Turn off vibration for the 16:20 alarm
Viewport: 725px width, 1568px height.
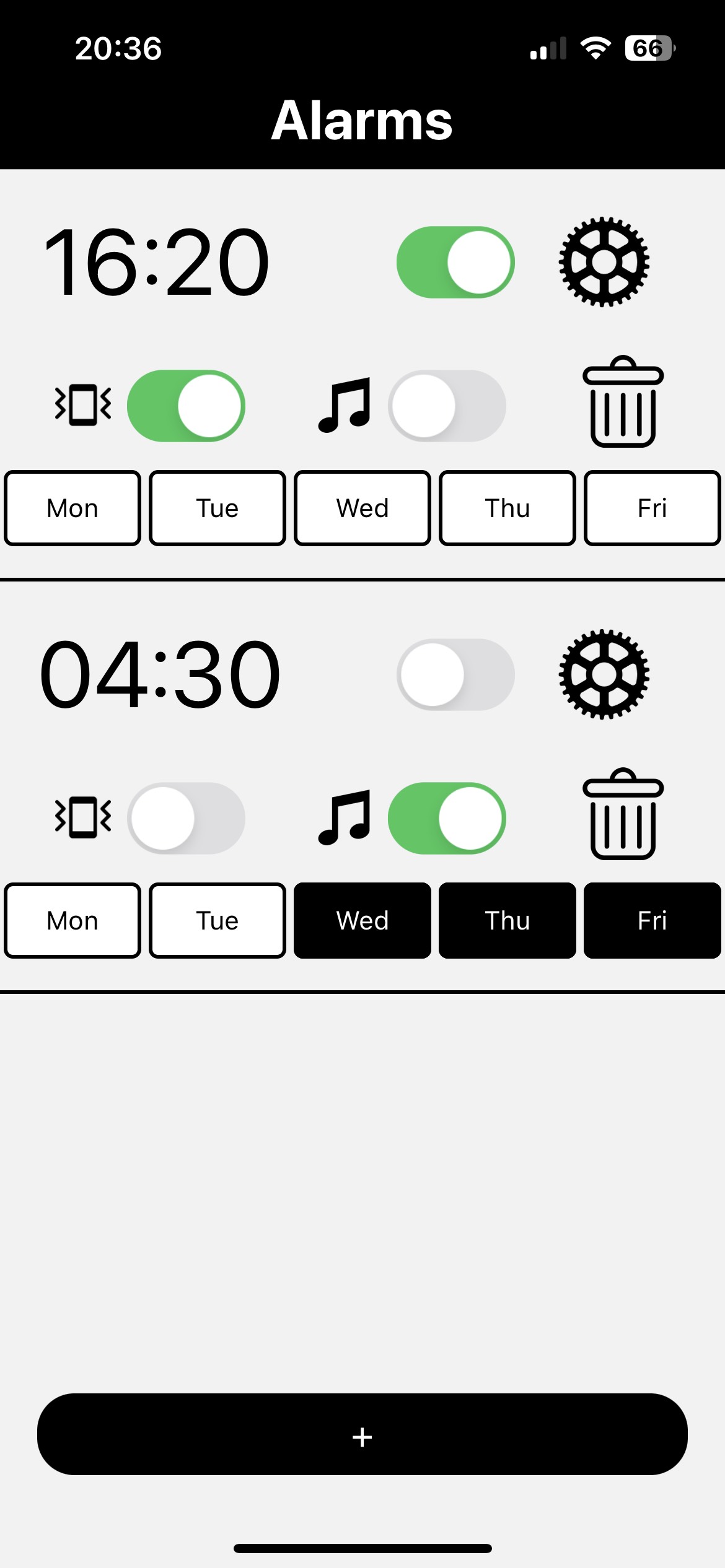[x=186, y=404]
